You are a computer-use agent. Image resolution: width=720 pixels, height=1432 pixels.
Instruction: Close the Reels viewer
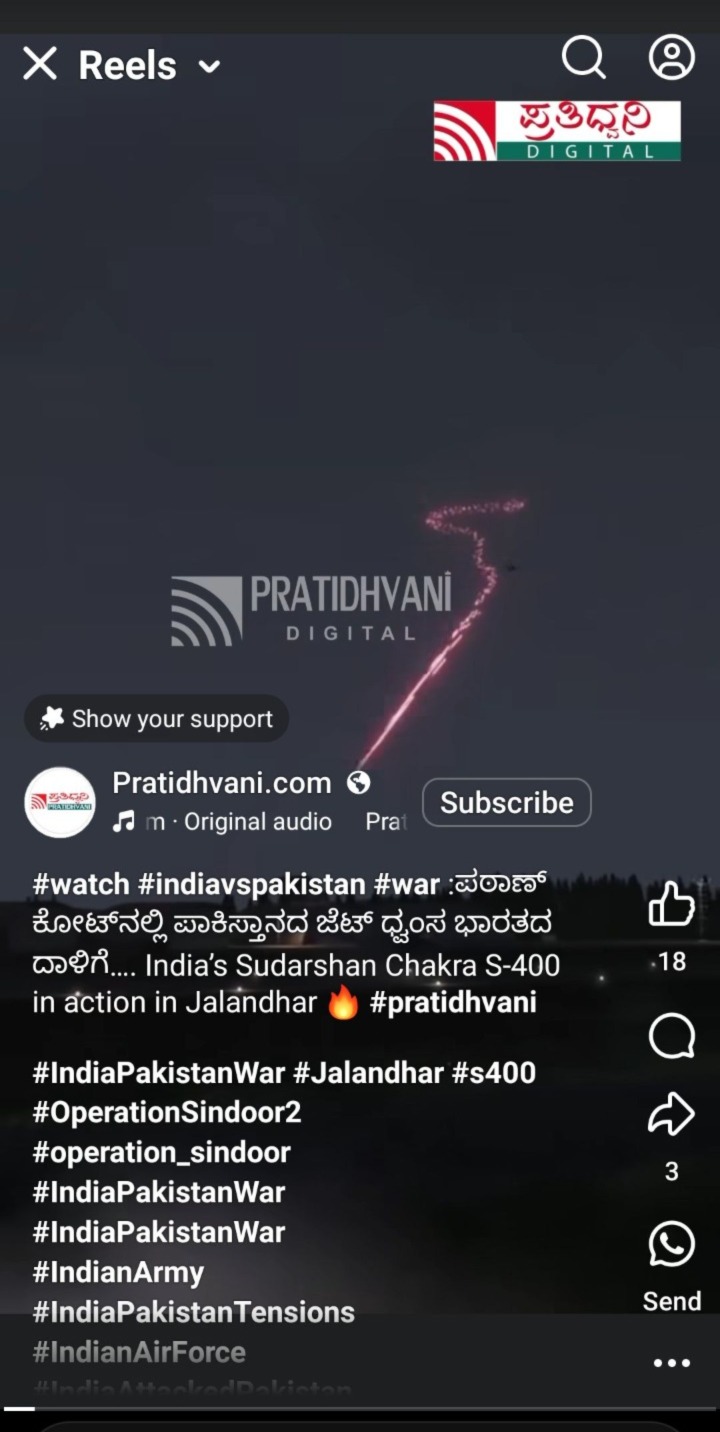tap(40, 65)
